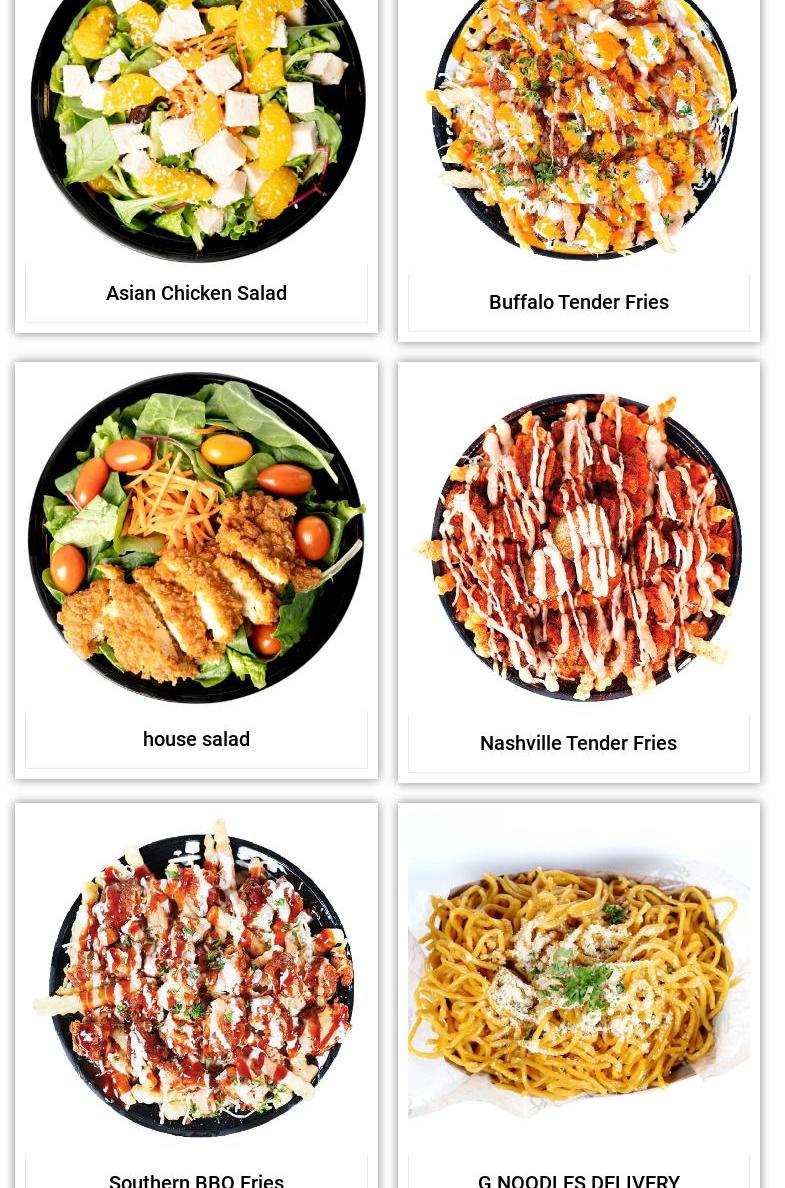This screenshot has height=1188, width=785.
Task: Open the Southern BBQ Fries item
Action: click(x=196, y=1178)
